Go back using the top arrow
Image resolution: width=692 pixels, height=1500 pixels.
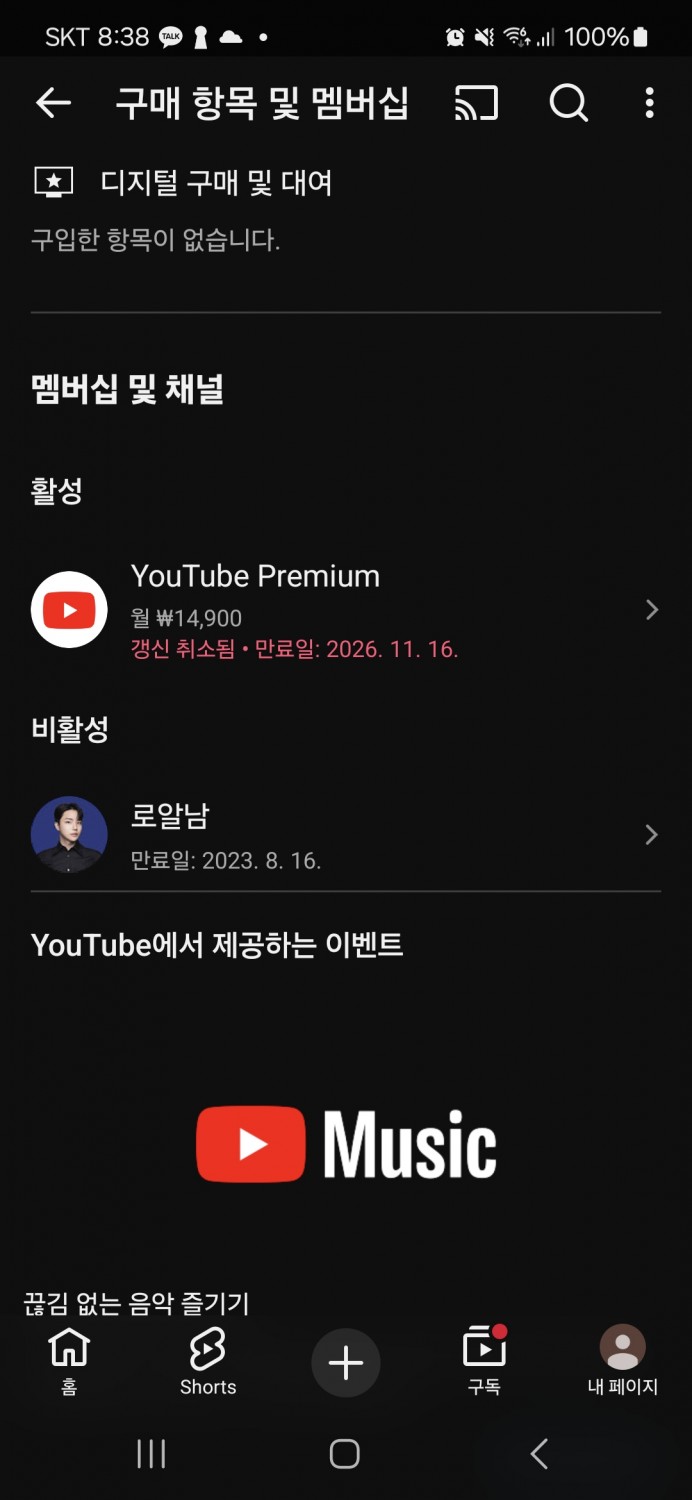(x=53, y=102)
